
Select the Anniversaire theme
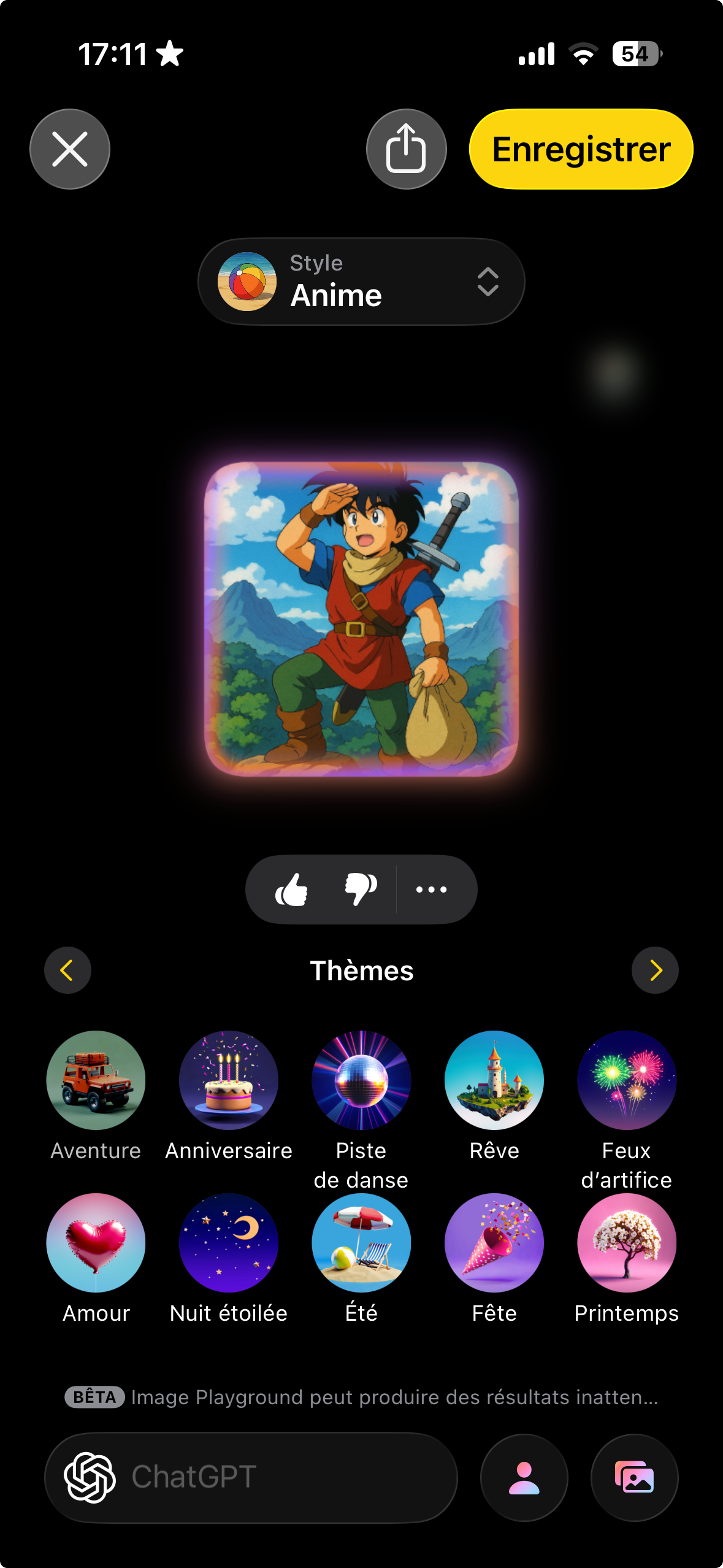(228, 1080)
